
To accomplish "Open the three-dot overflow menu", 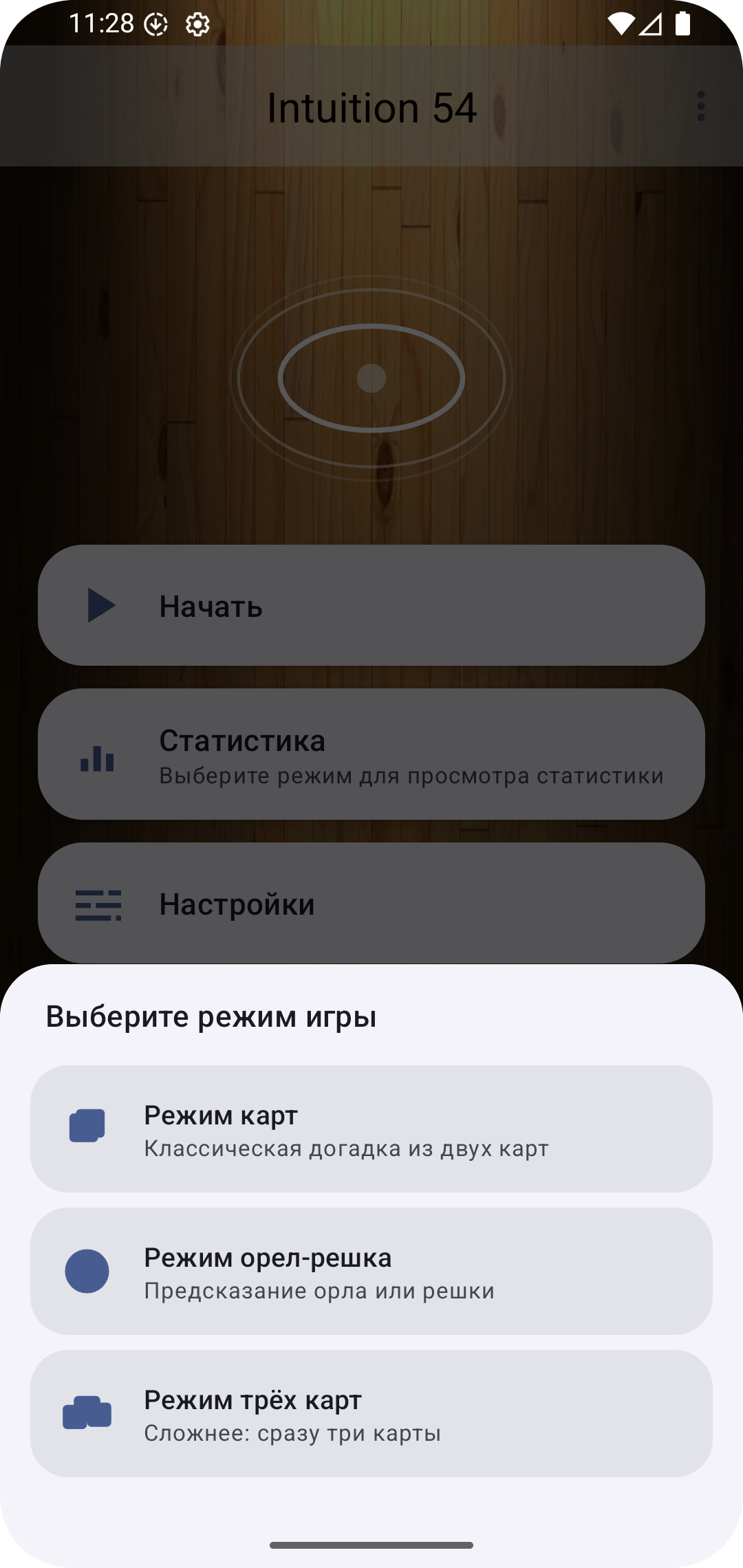I will (700, 107).
